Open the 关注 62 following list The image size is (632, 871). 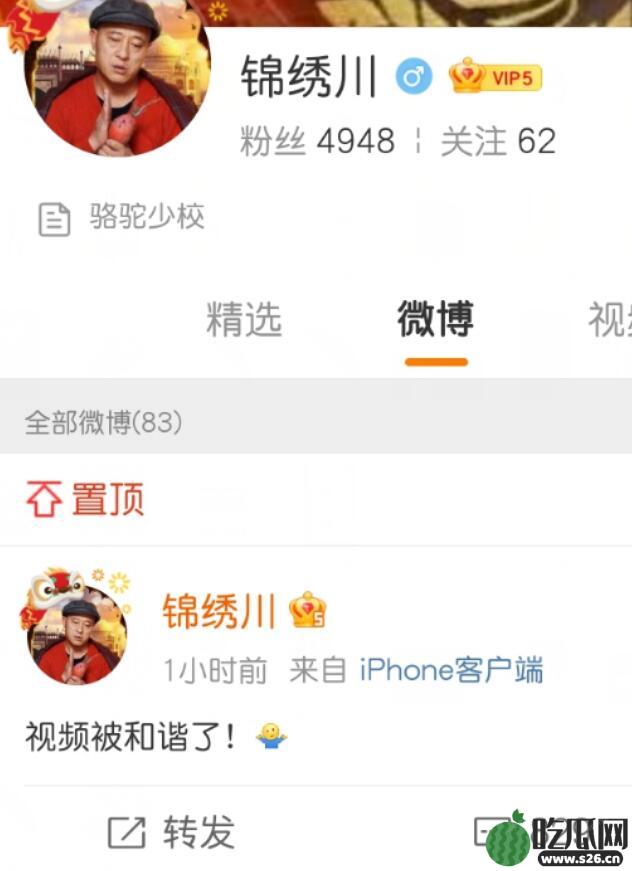point(498,141)
